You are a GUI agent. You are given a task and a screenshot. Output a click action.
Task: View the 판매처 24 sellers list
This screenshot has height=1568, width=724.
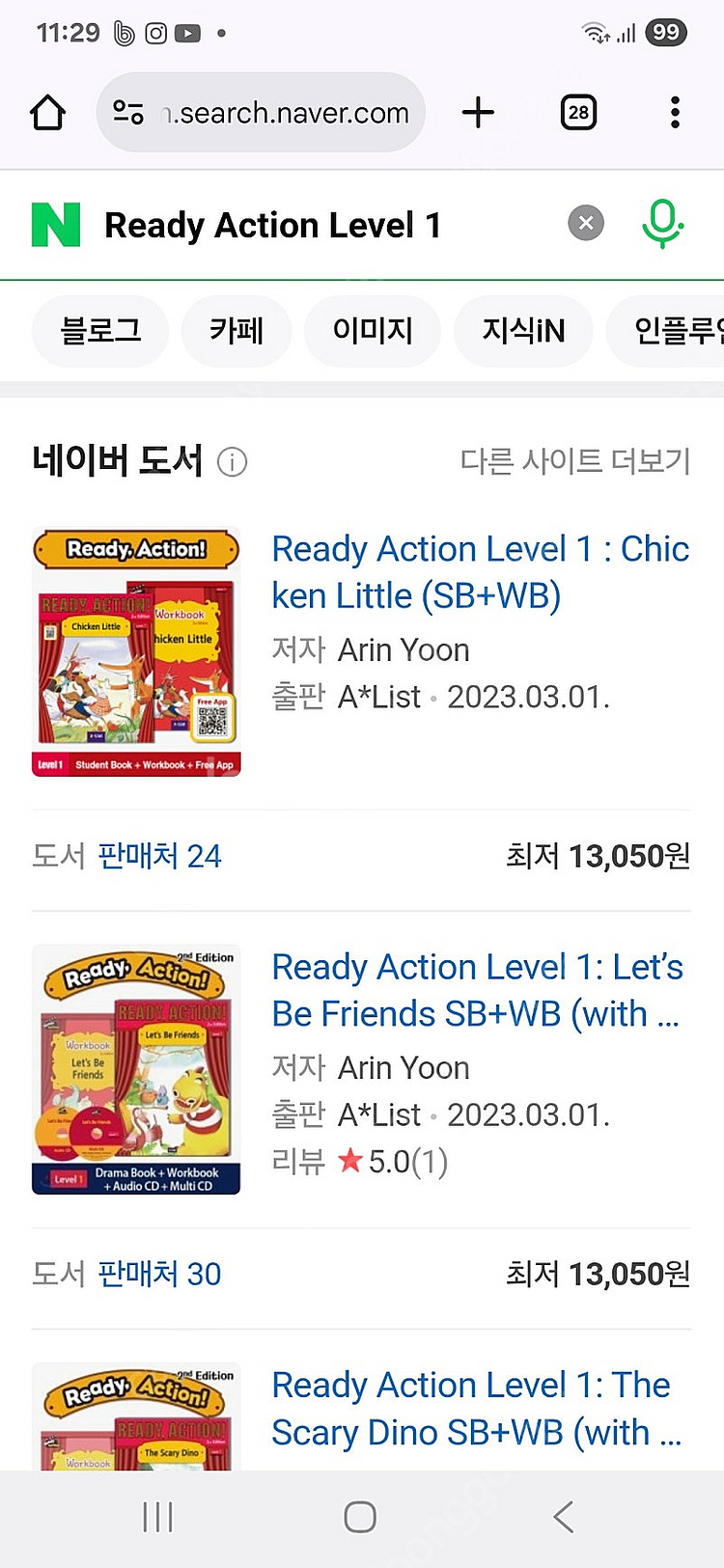159,856
